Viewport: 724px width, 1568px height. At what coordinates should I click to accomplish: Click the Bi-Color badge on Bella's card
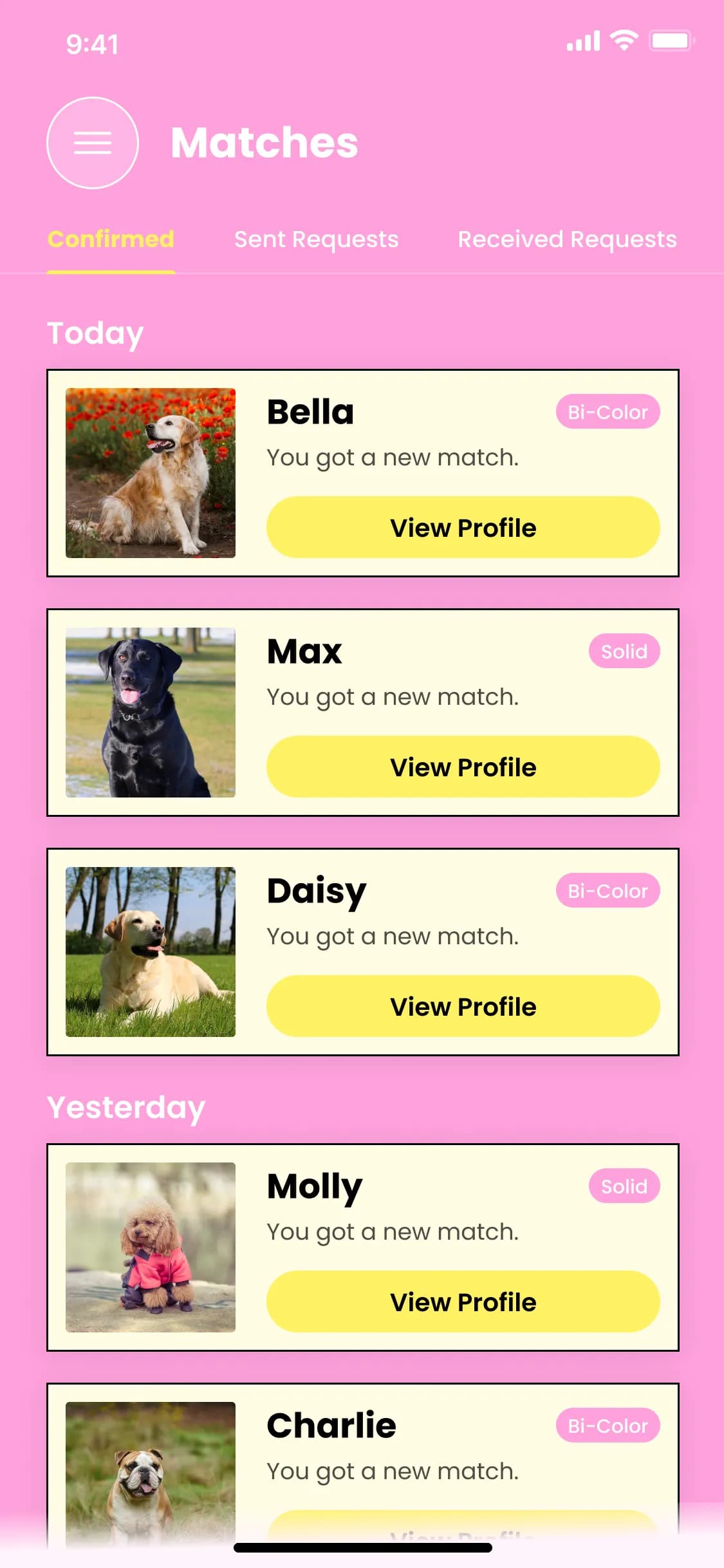click(607, 411)
